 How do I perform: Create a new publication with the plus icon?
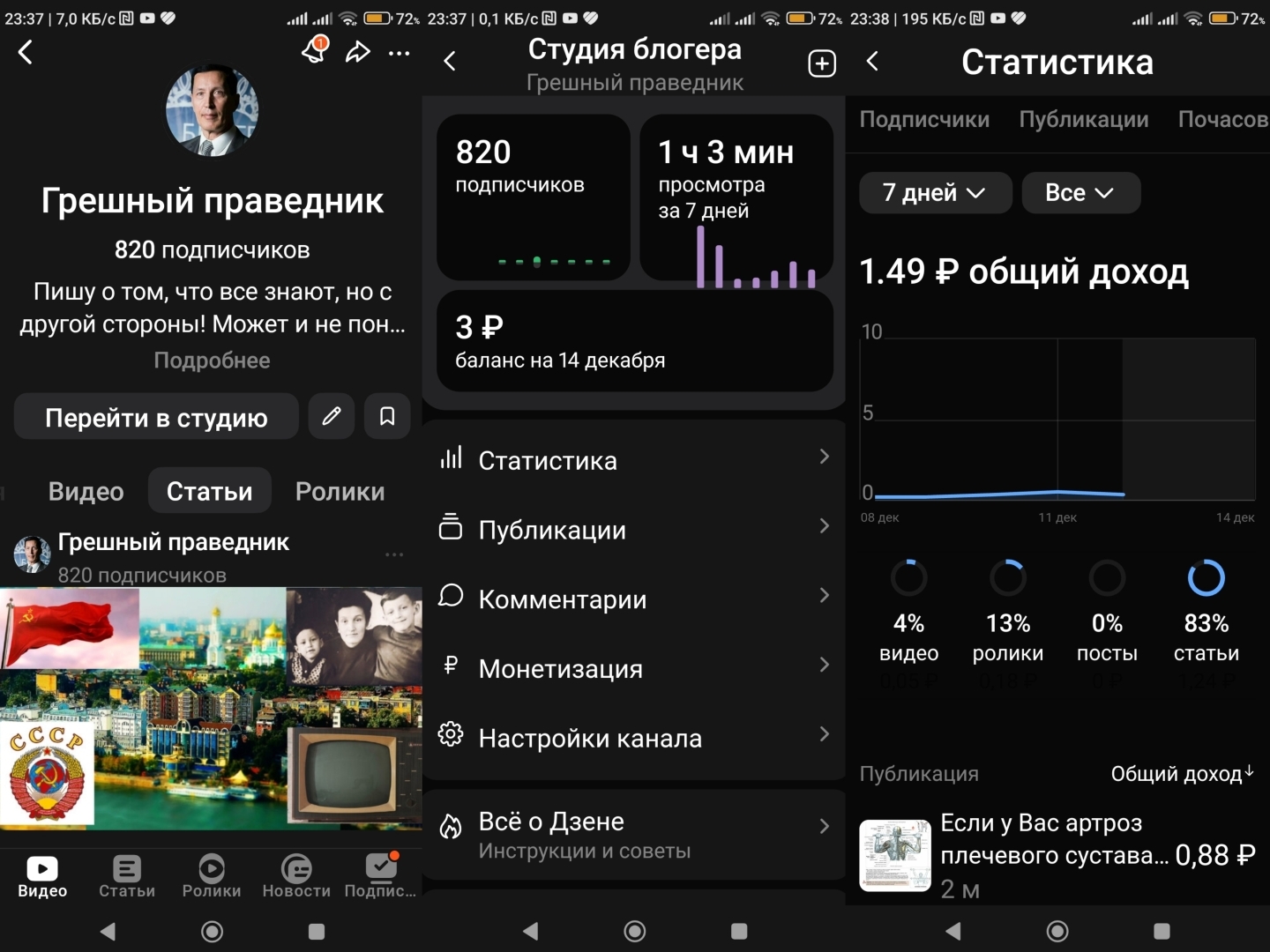(x=821, y=63)
